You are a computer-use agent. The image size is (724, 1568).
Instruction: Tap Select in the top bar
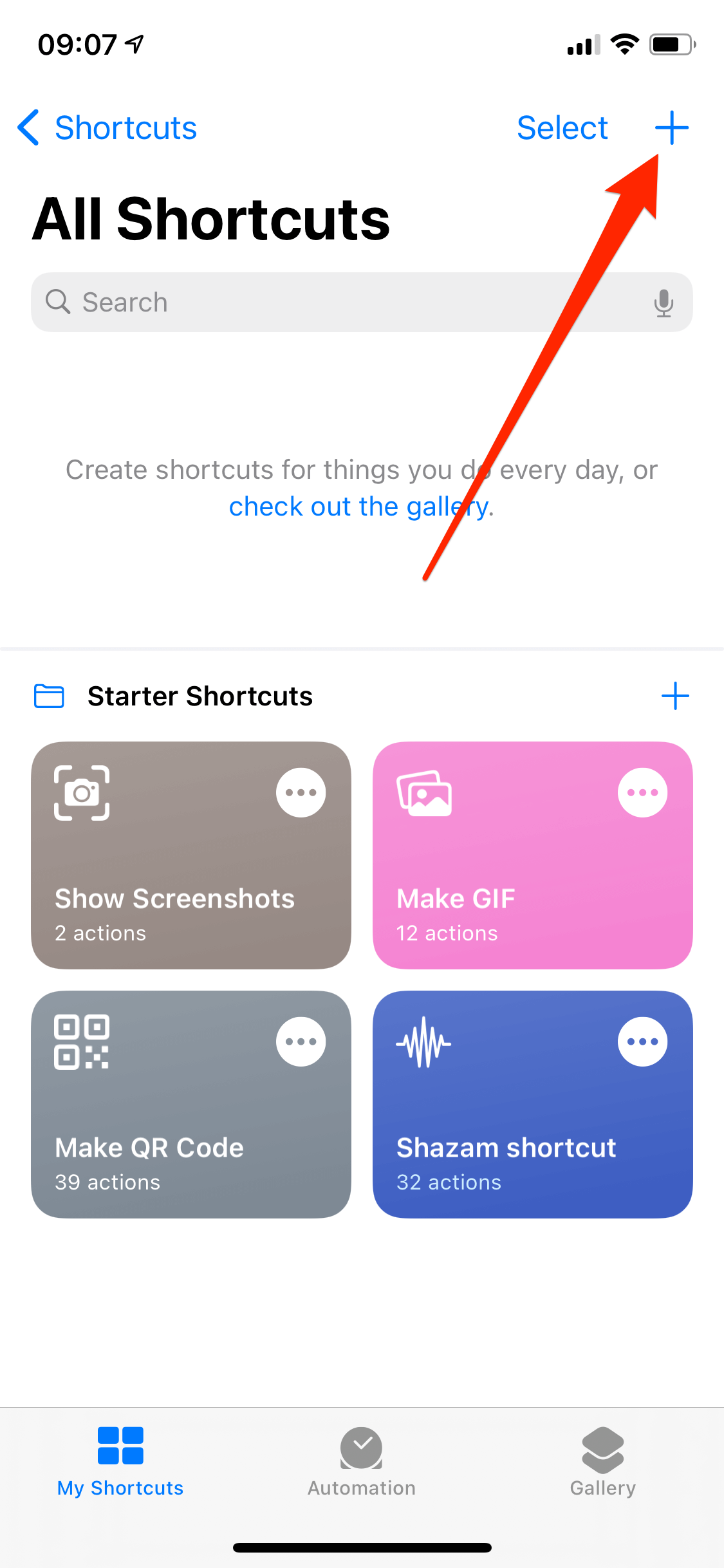pyautogui.click(x=562, y=127)
